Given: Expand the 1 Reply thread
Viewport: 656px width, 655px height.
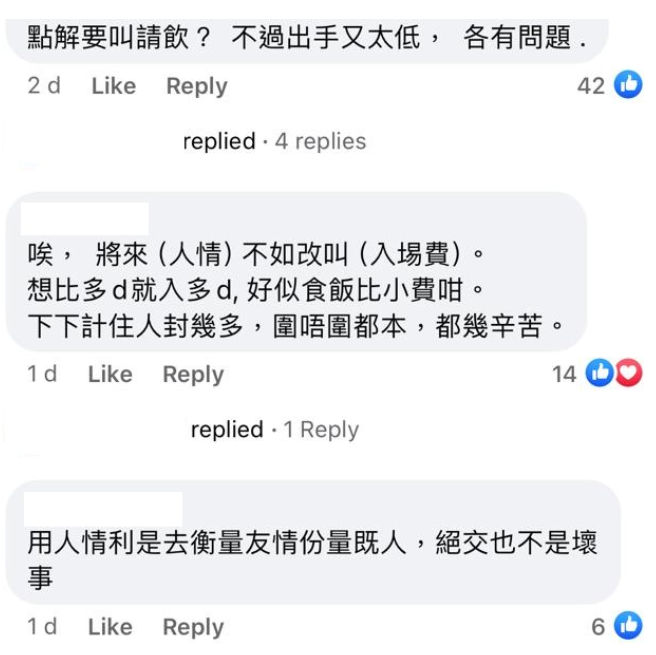Looking at the screenshot, I should pos(274,429).
